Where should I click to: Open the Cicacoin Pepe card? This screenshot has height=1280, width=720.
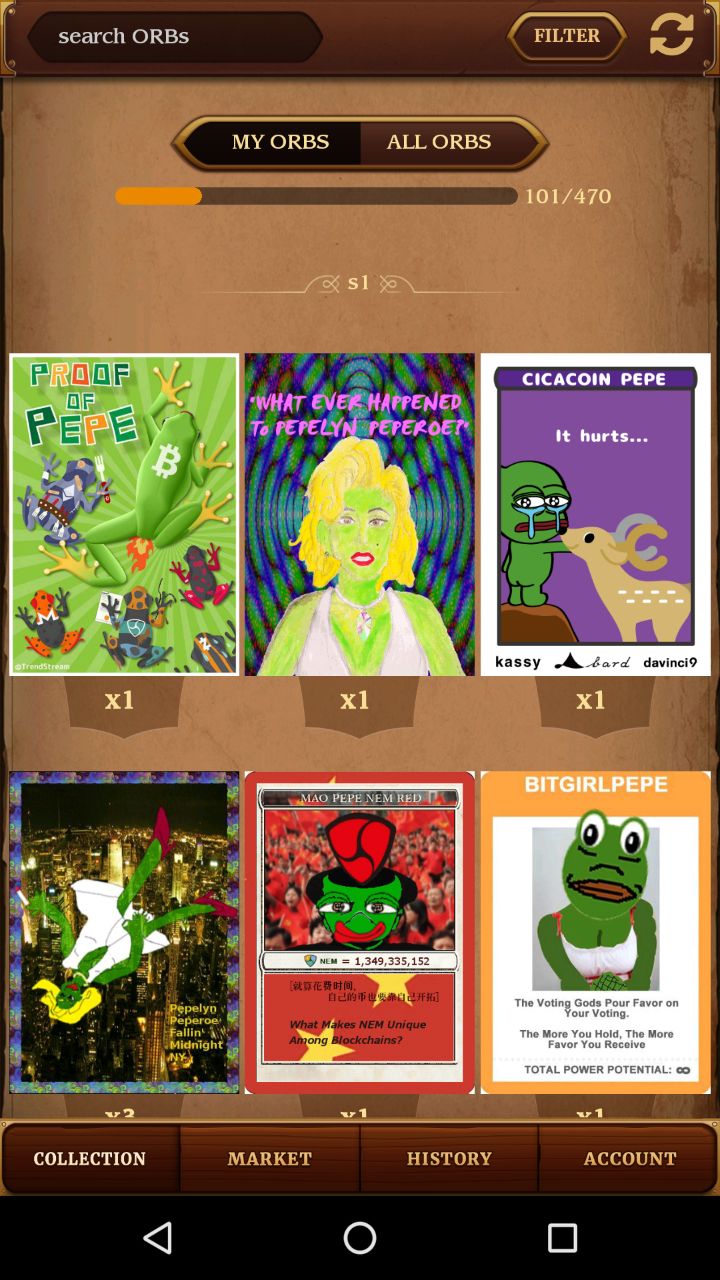[596, 514]
